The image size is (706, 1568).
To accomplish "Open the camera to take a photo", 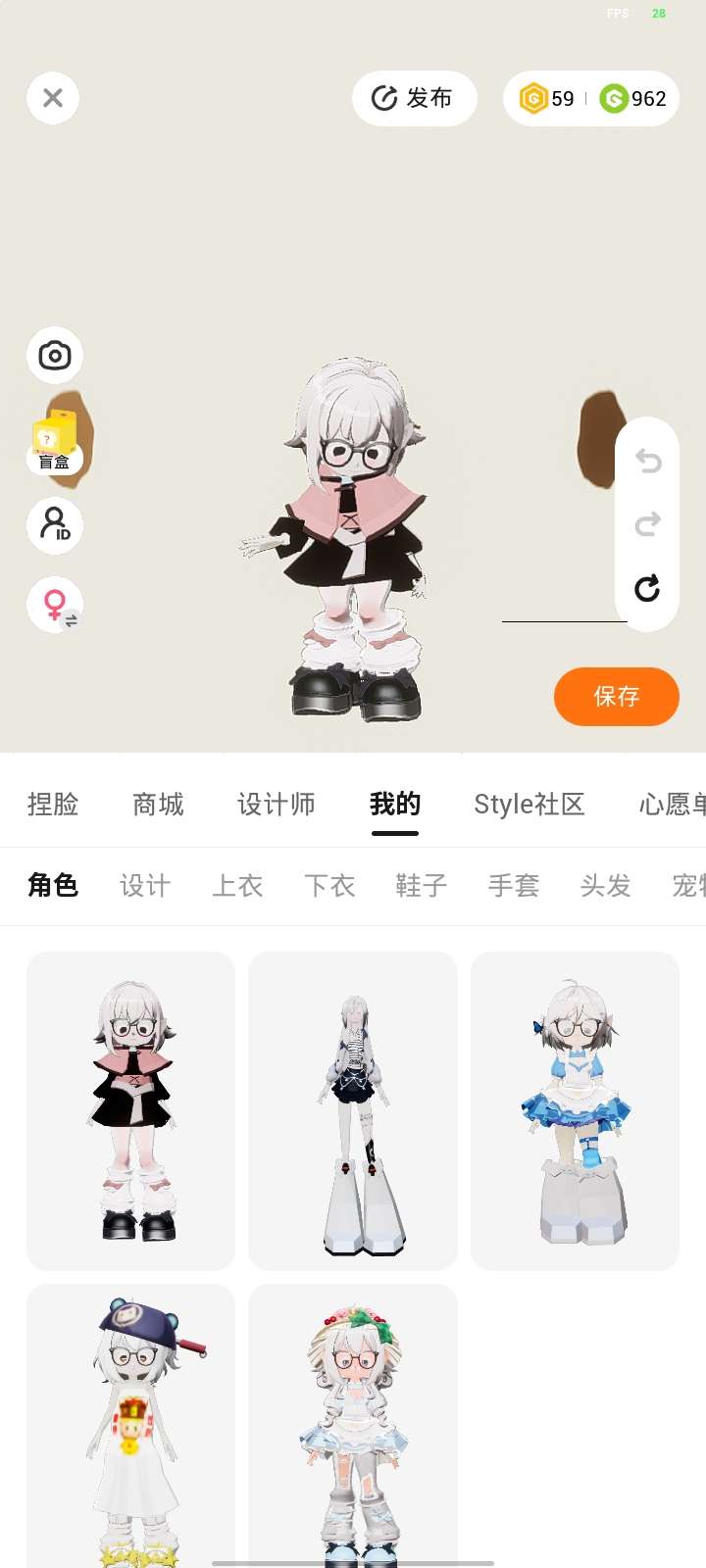I will point(55,355).
